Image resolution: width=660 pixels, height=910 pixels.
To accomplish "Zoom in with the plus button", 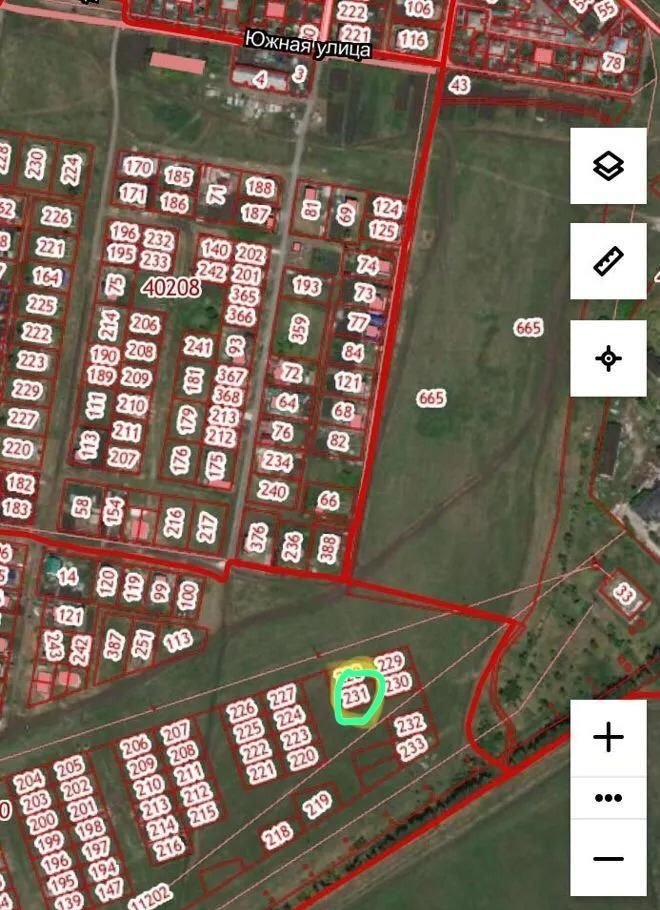I will pos(608,738).
